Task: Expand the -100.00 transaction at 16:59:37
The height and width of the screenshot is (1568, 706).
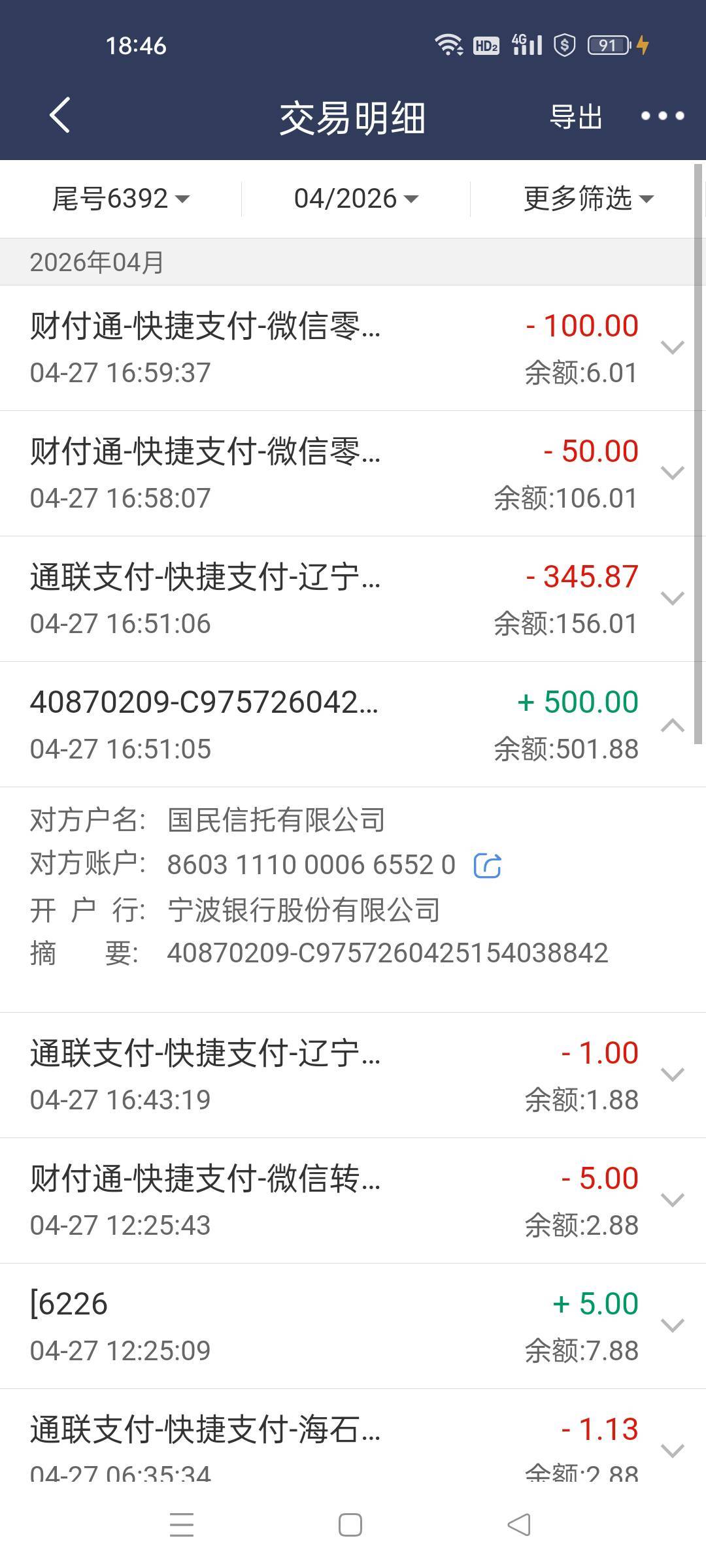Action: 672,347
